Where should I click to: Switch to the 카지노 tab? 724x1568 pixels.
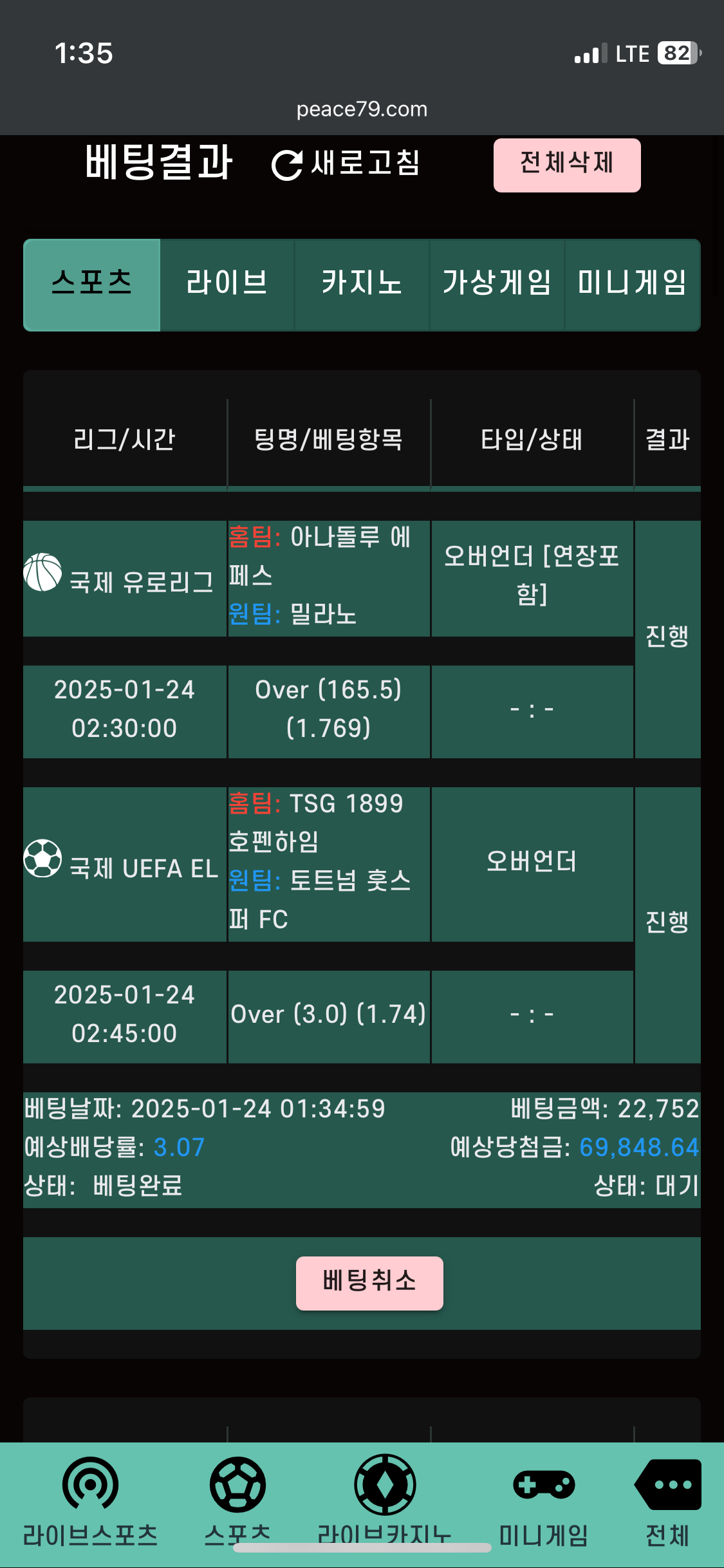(362, 285)
